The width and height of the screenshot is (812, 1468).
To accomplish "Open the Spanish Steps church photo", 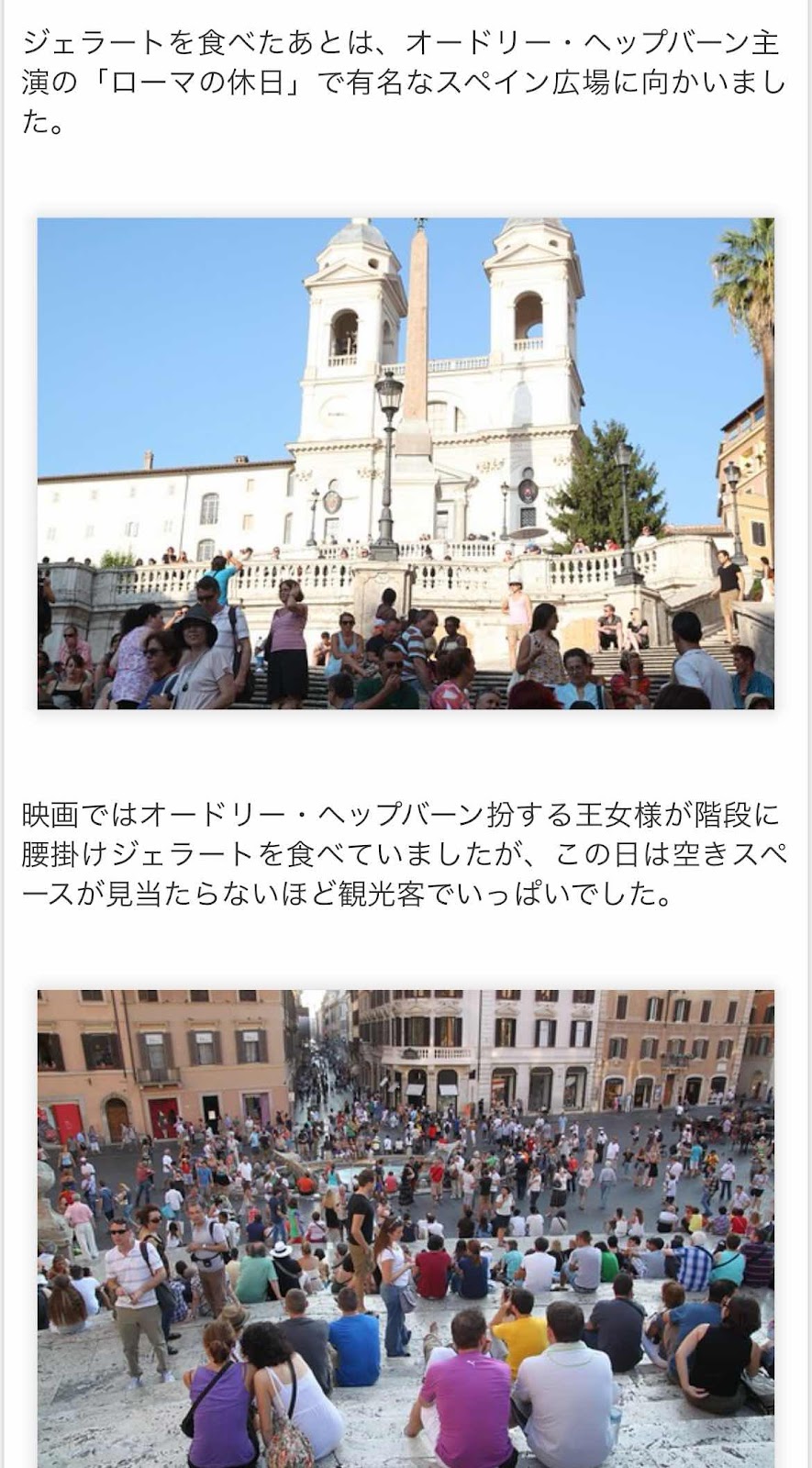I will pyautogui.click(x=406, y=463).
